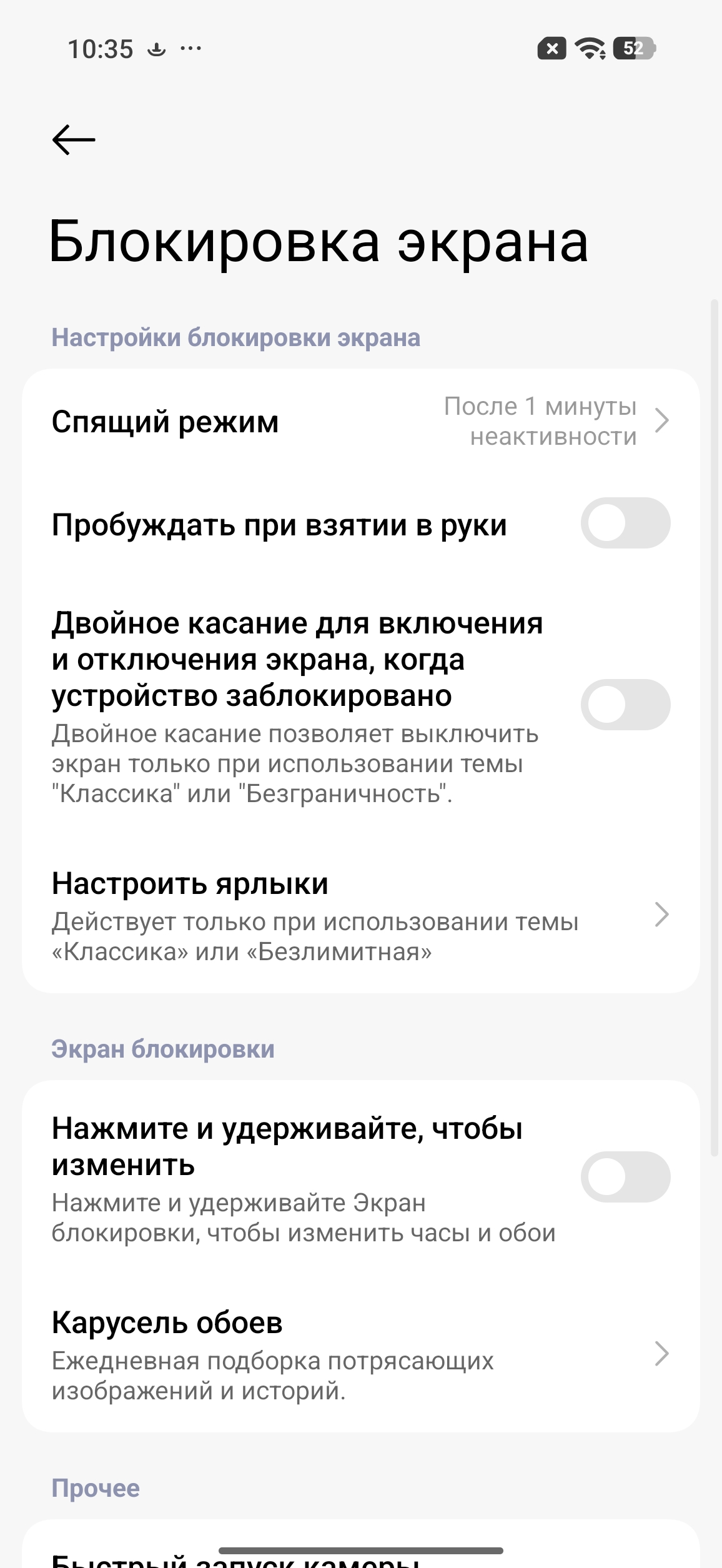Open the Спящий режим timeout setting
This screenshot has width=722, height=1568.
[361, 421]
